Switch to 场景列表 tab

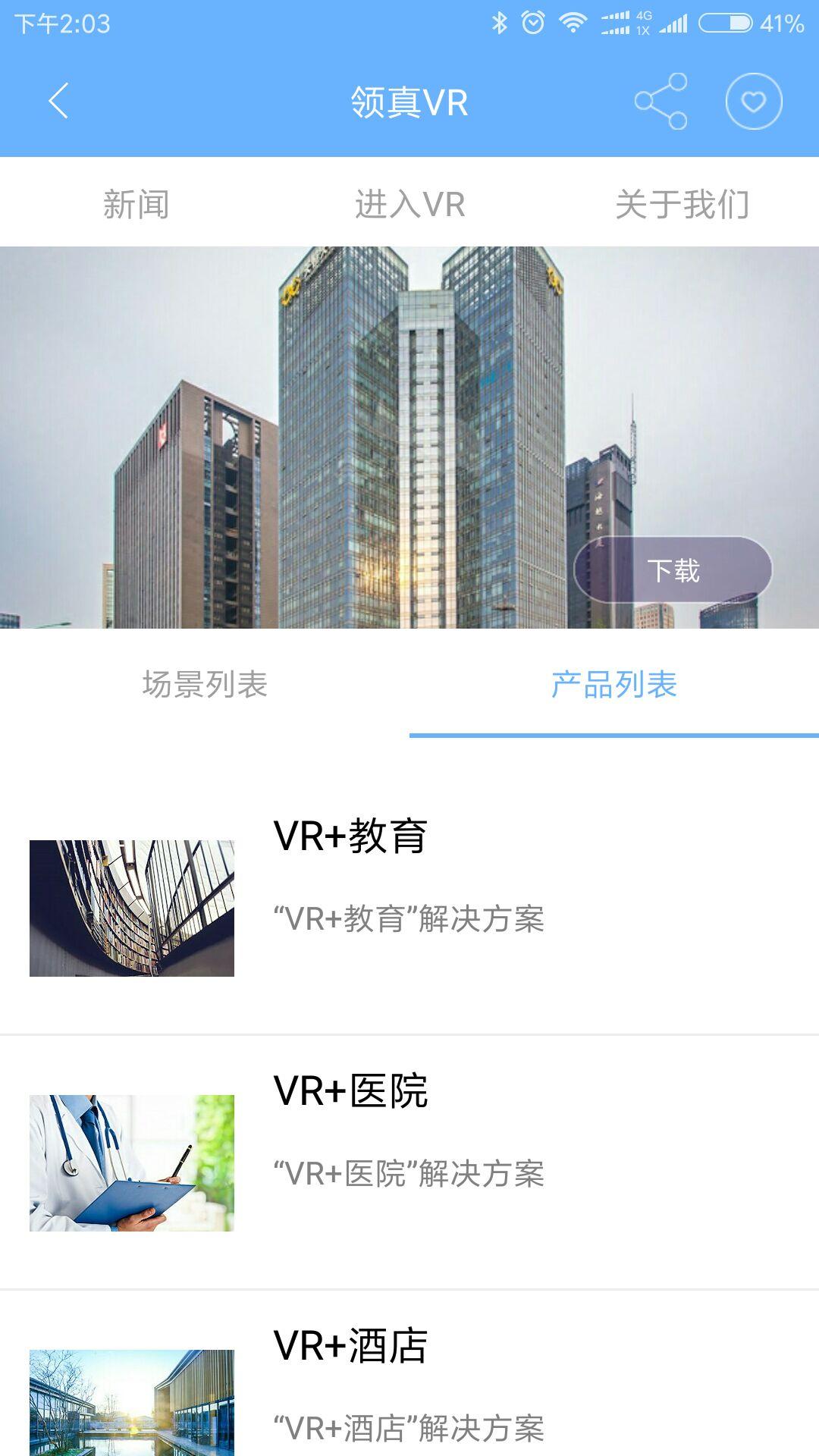click(x=205, y=683)
